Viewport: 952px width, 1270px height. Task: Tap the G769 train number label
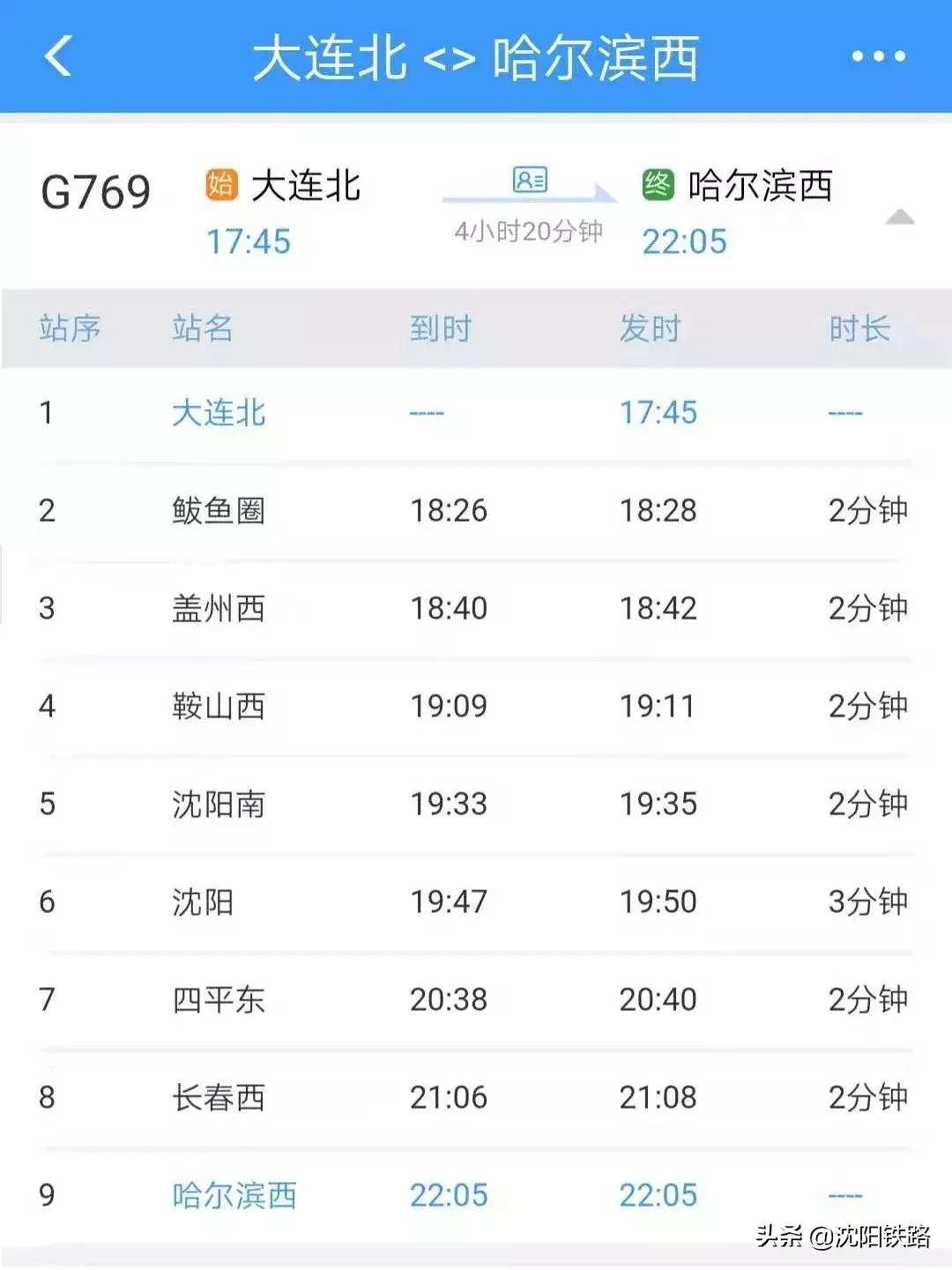pyautogui.click(x=95, y=189)
